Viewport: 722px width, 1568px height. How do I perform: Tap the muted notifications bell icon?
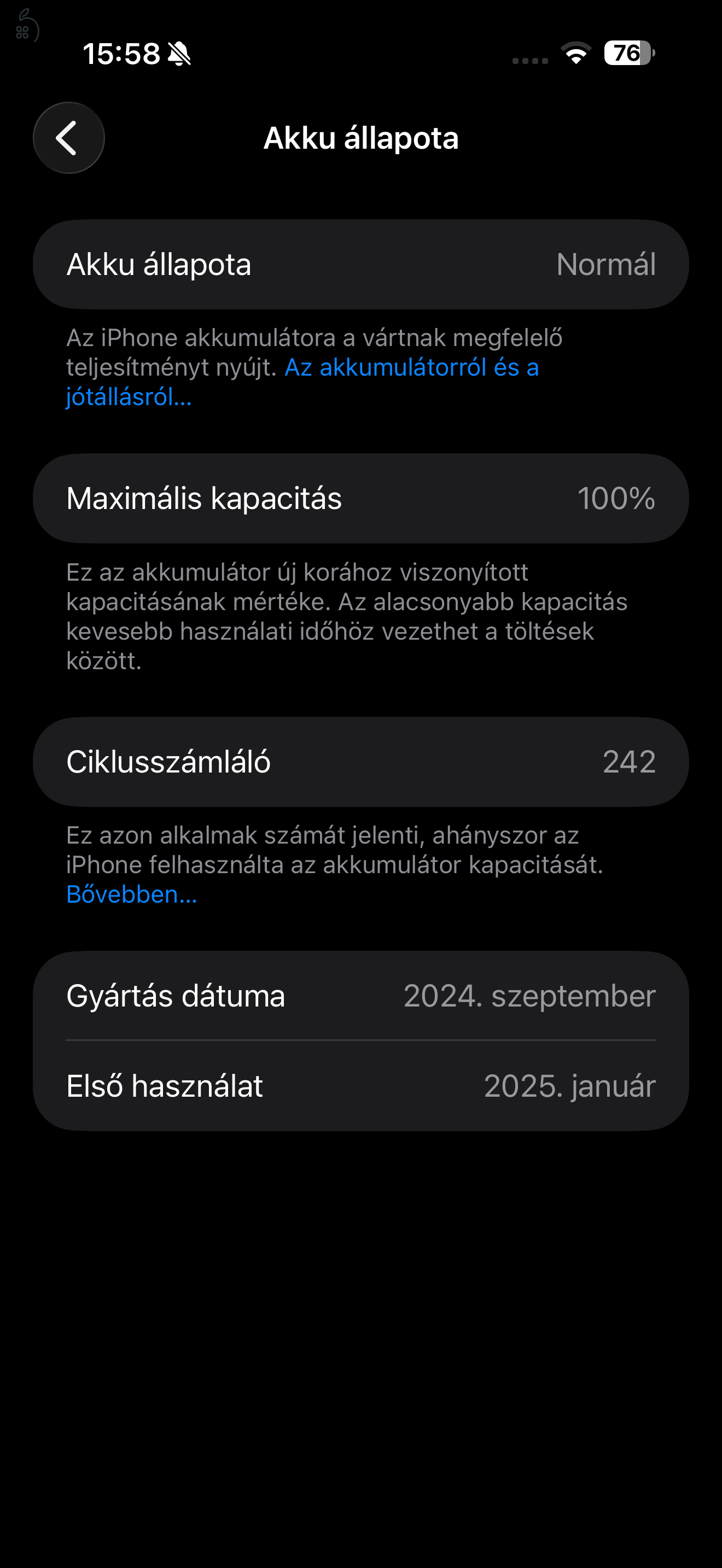pos(181,55)
